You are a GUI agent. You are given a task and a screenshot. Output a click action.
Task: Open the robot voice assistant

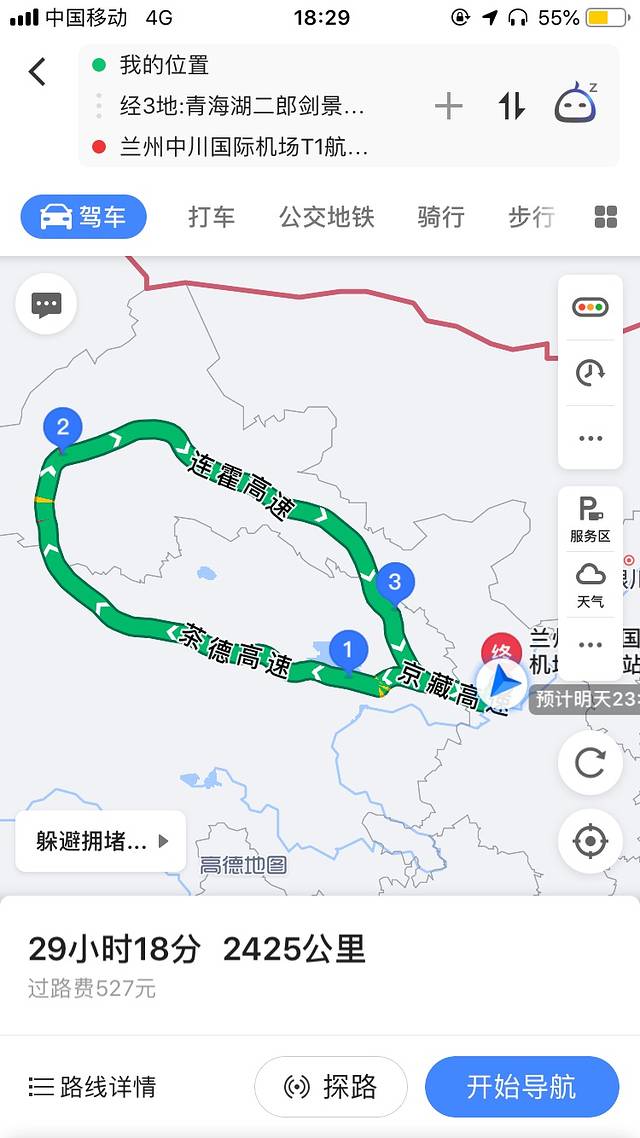pyautogui.click(x=576, y=104)
